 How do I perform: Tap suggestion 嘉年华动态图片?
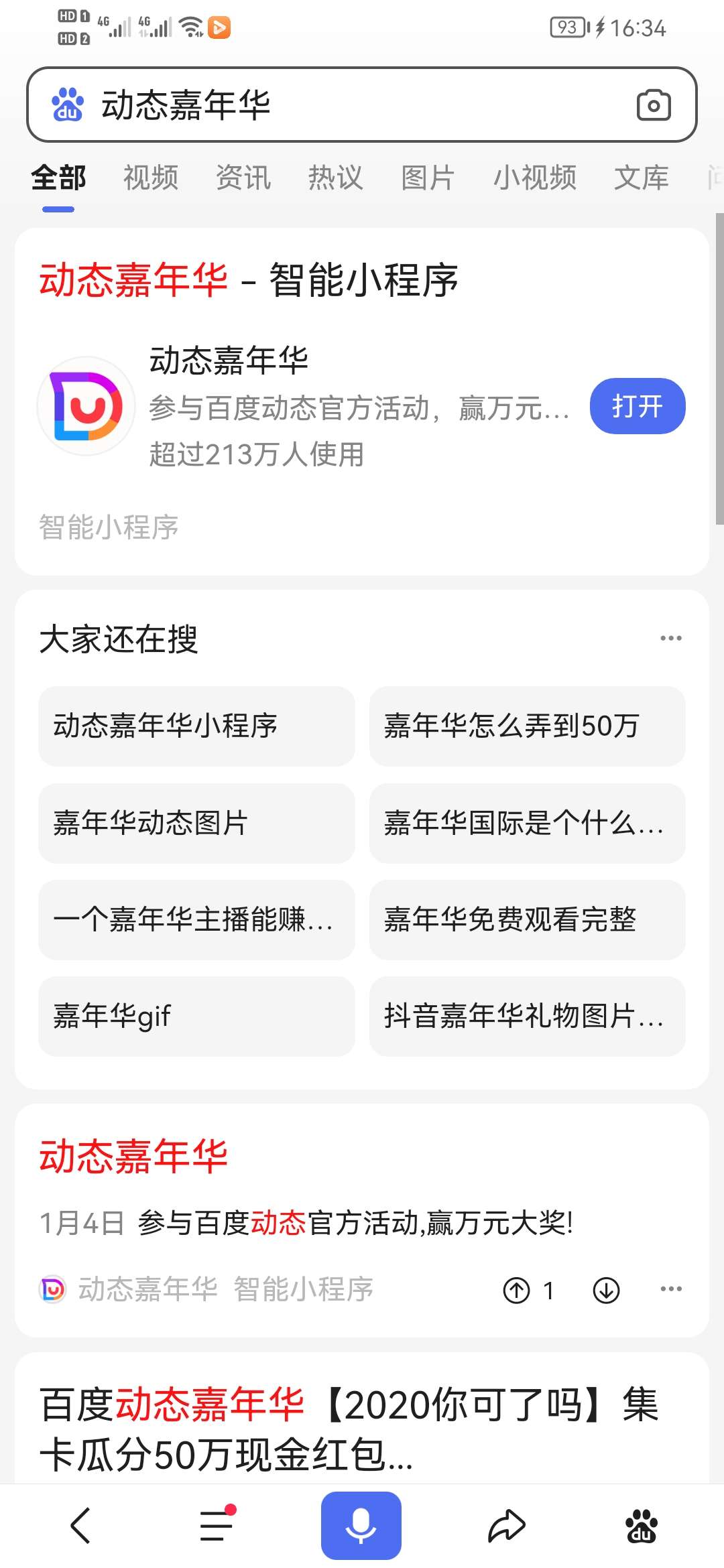click(x=196, y=823)
